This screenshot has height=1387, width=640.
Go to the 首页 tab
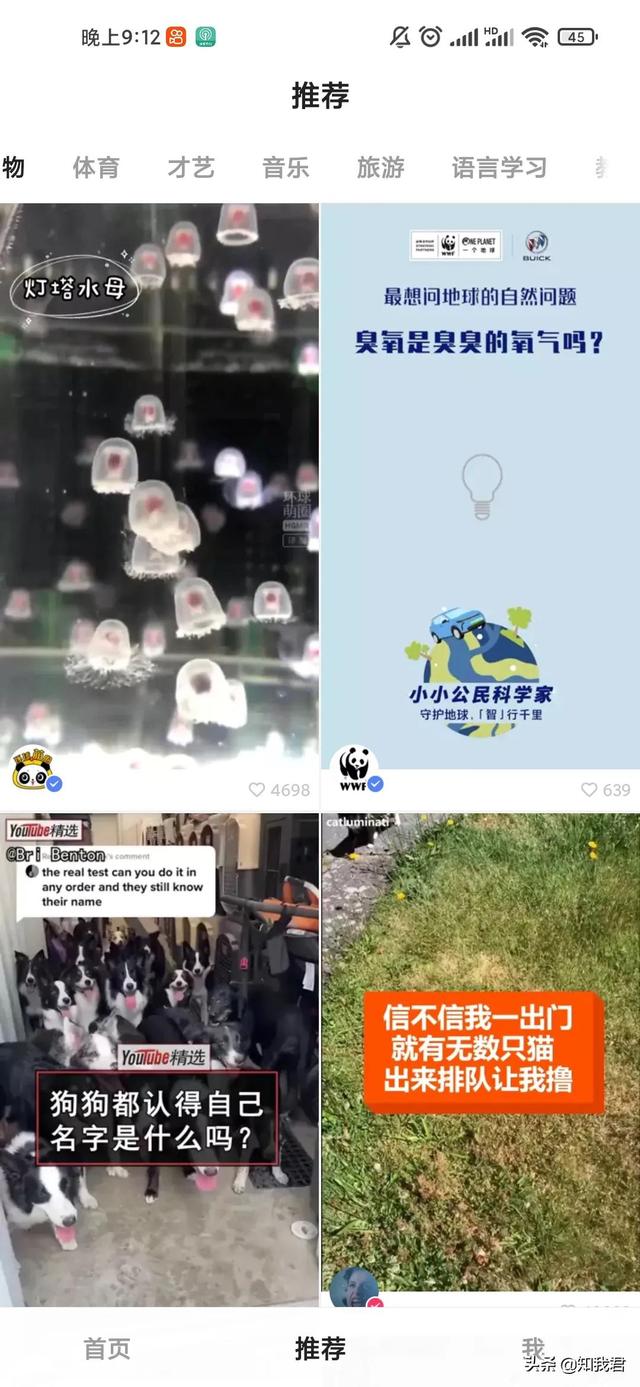coord(107,1348)
